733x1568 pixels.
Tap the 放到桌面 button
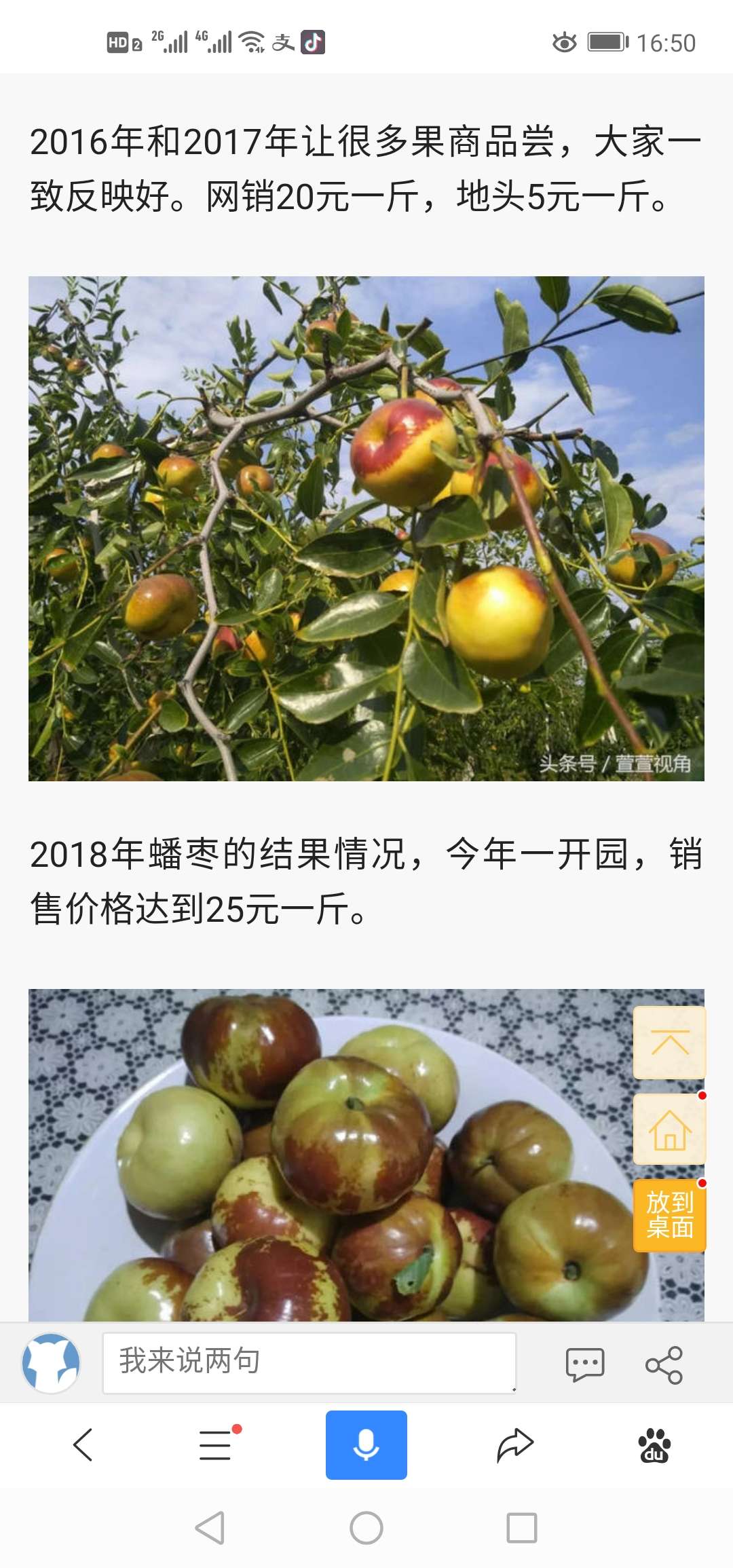[x=669, y=1216]
